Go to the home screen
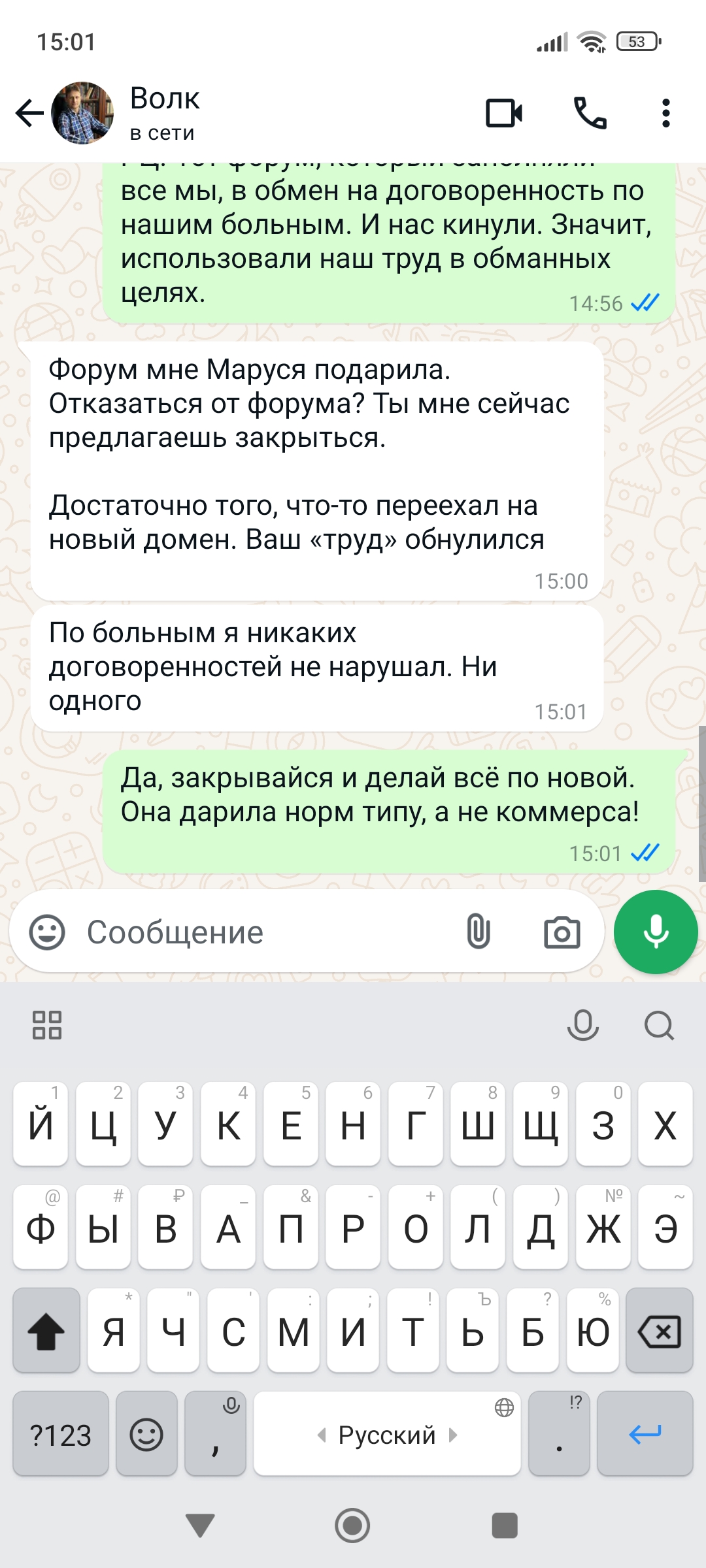The width and height of the screenshot is (706, 1568). 352,1526
